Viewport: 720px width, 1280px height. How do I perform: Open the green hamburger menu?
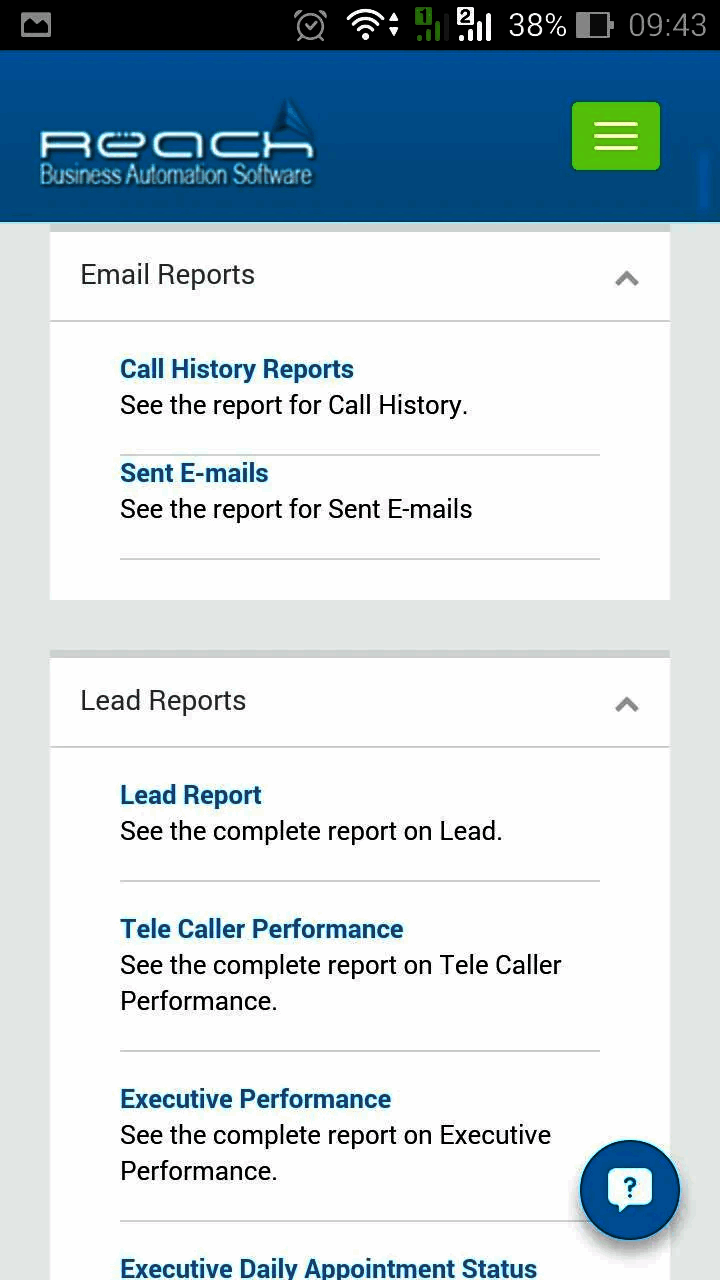[x=615, y=136]
